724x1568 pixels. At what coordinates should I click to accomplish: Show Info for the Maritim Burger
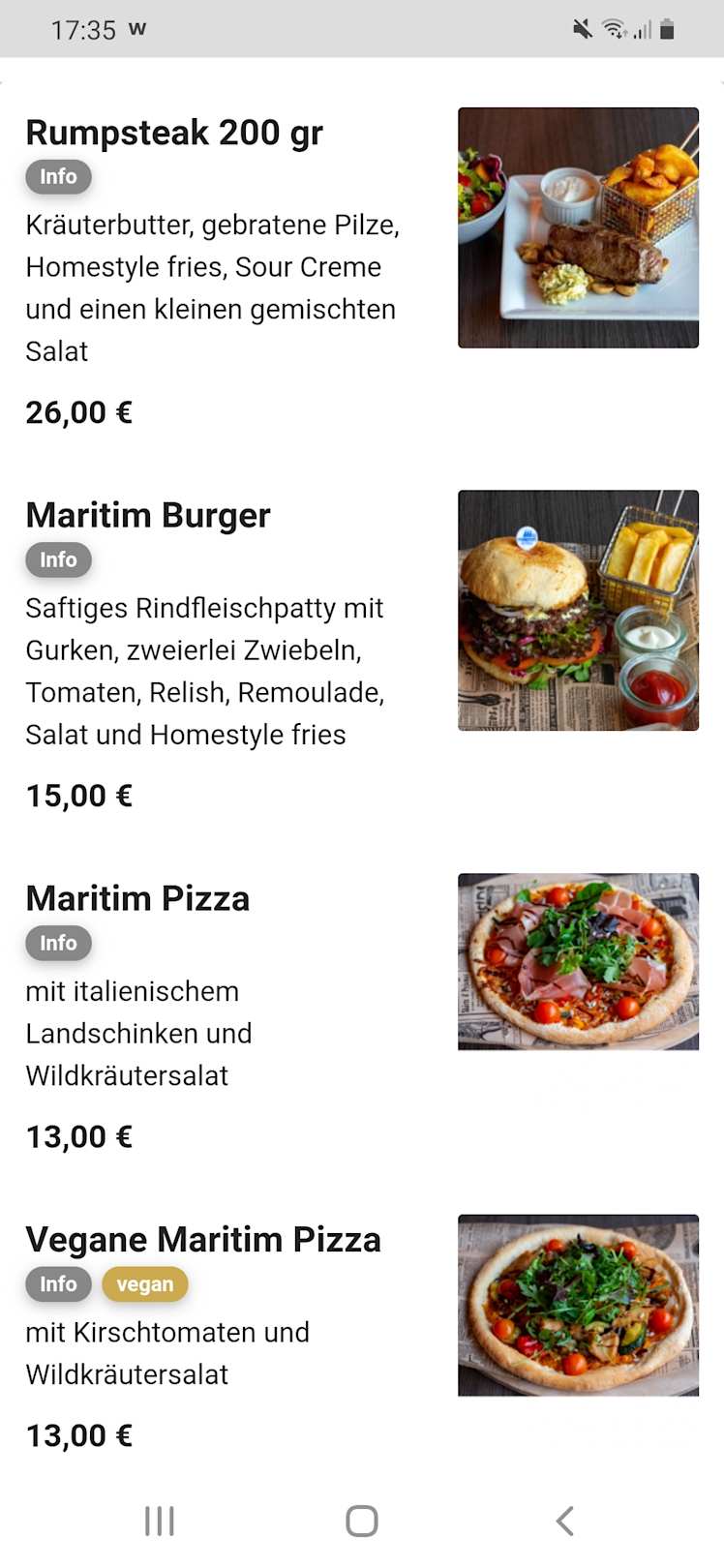(x=58, y=560)
